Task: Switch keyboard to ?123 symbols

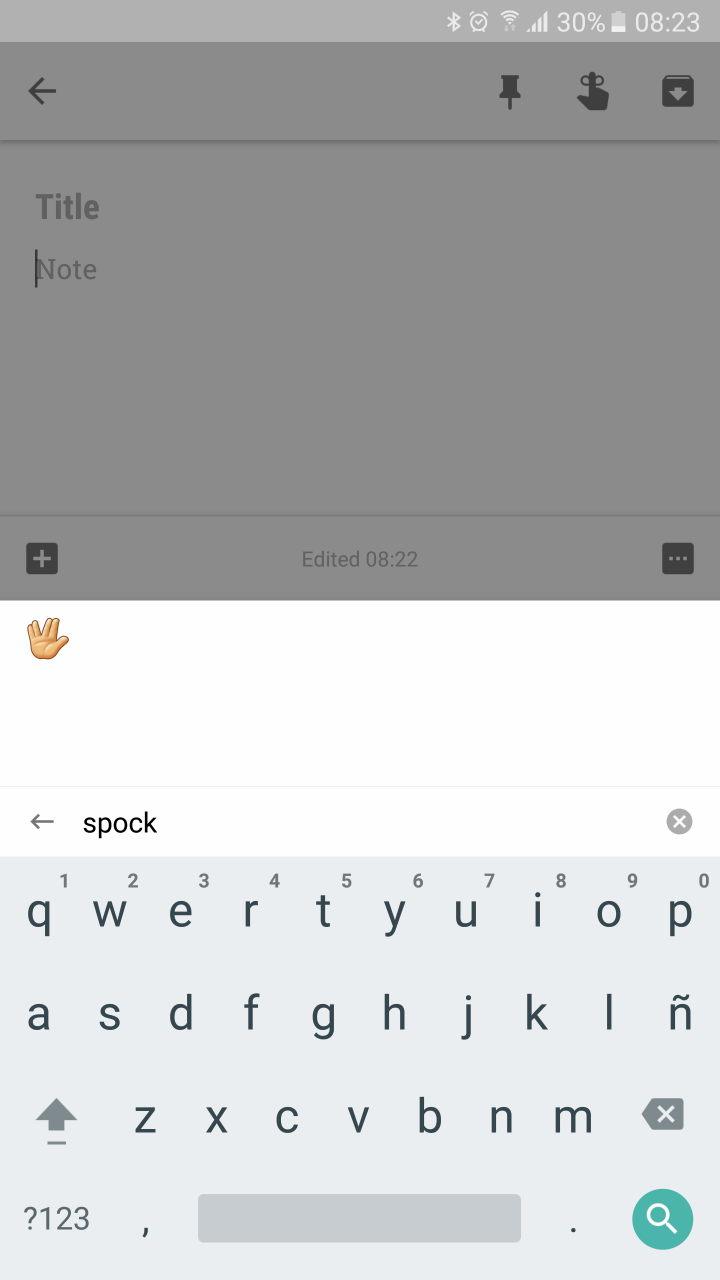Action: click(57, 1218)
